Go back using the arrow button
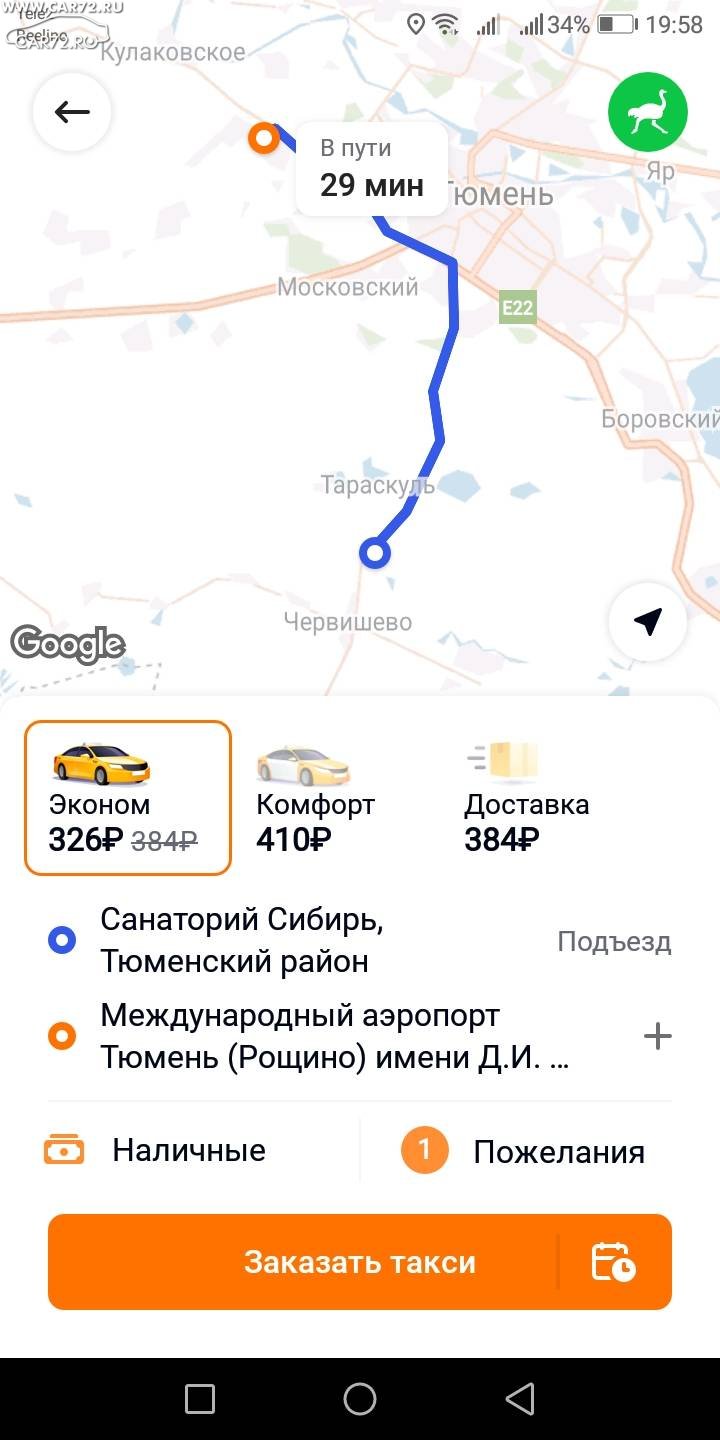 point(72,112)
